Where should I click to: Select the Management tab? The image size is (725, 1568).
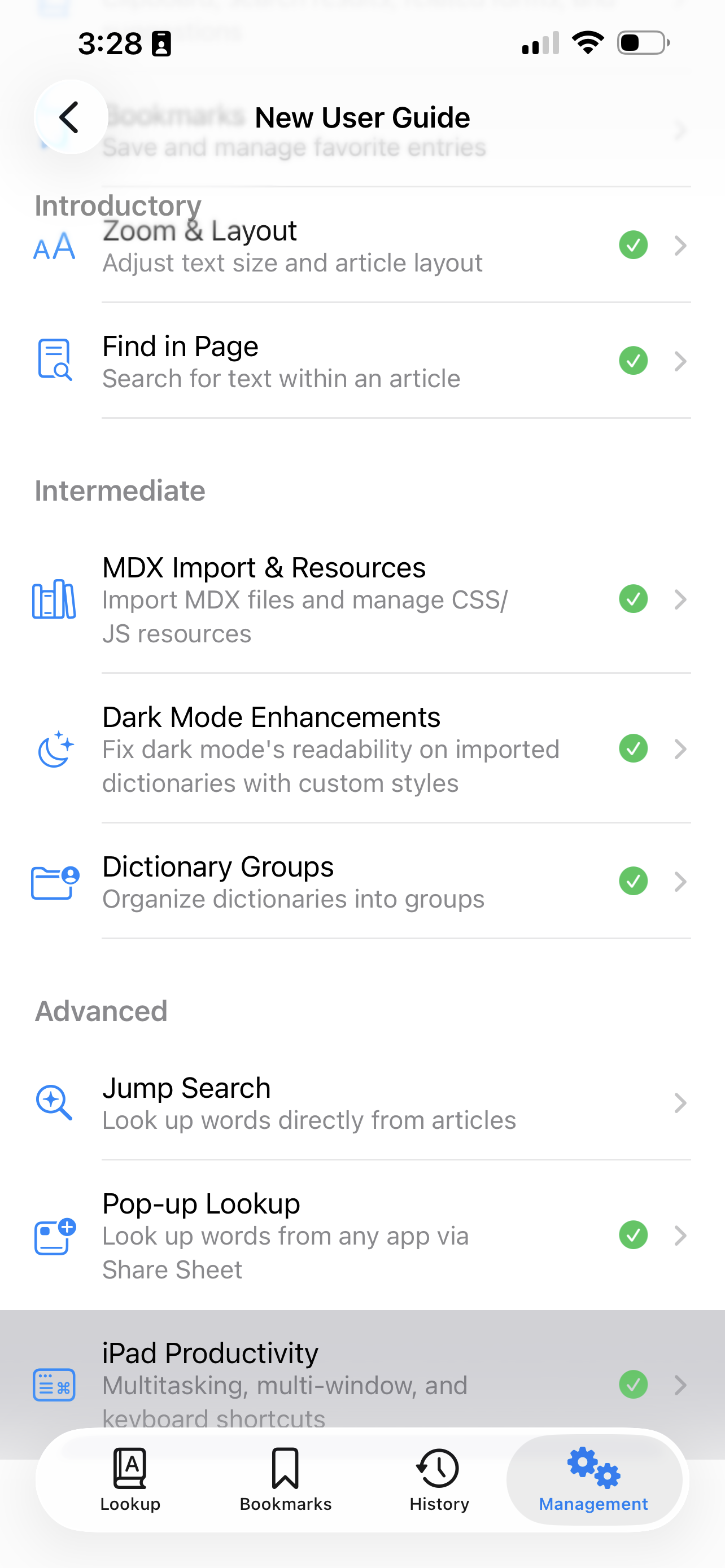(x=593, y=1481)
